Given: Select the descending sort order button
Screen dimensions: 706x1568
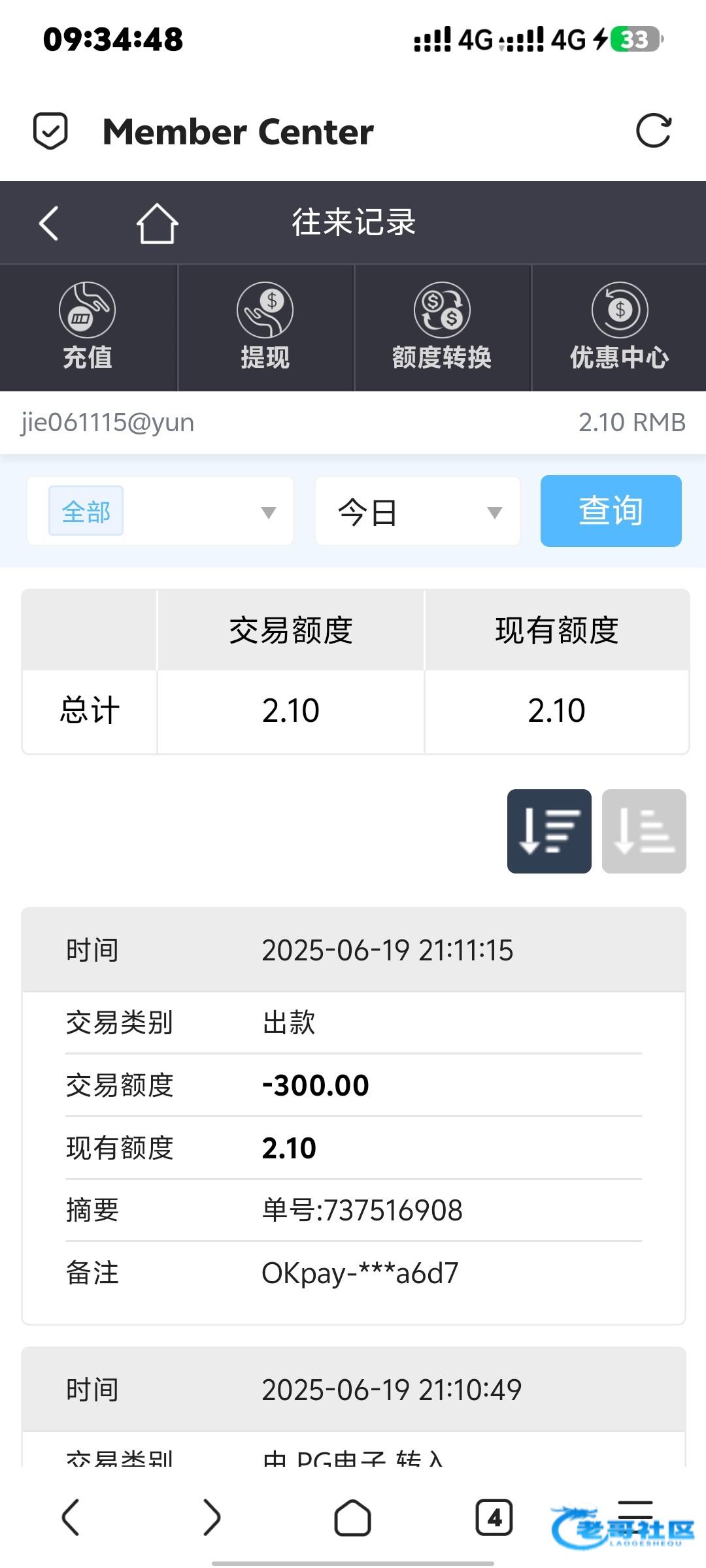Looking at the screenshot, I should (549, 831).
